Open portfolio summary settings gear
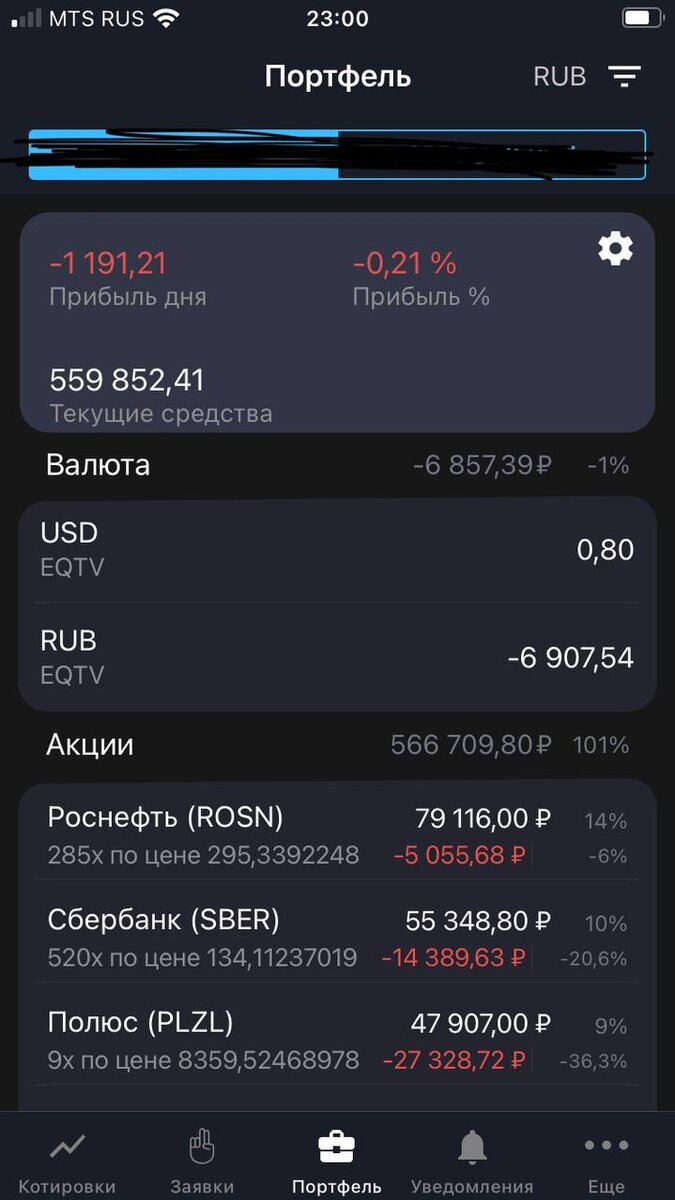The width and height of the screenshot is (675, 1200). [x=615, y=248]
